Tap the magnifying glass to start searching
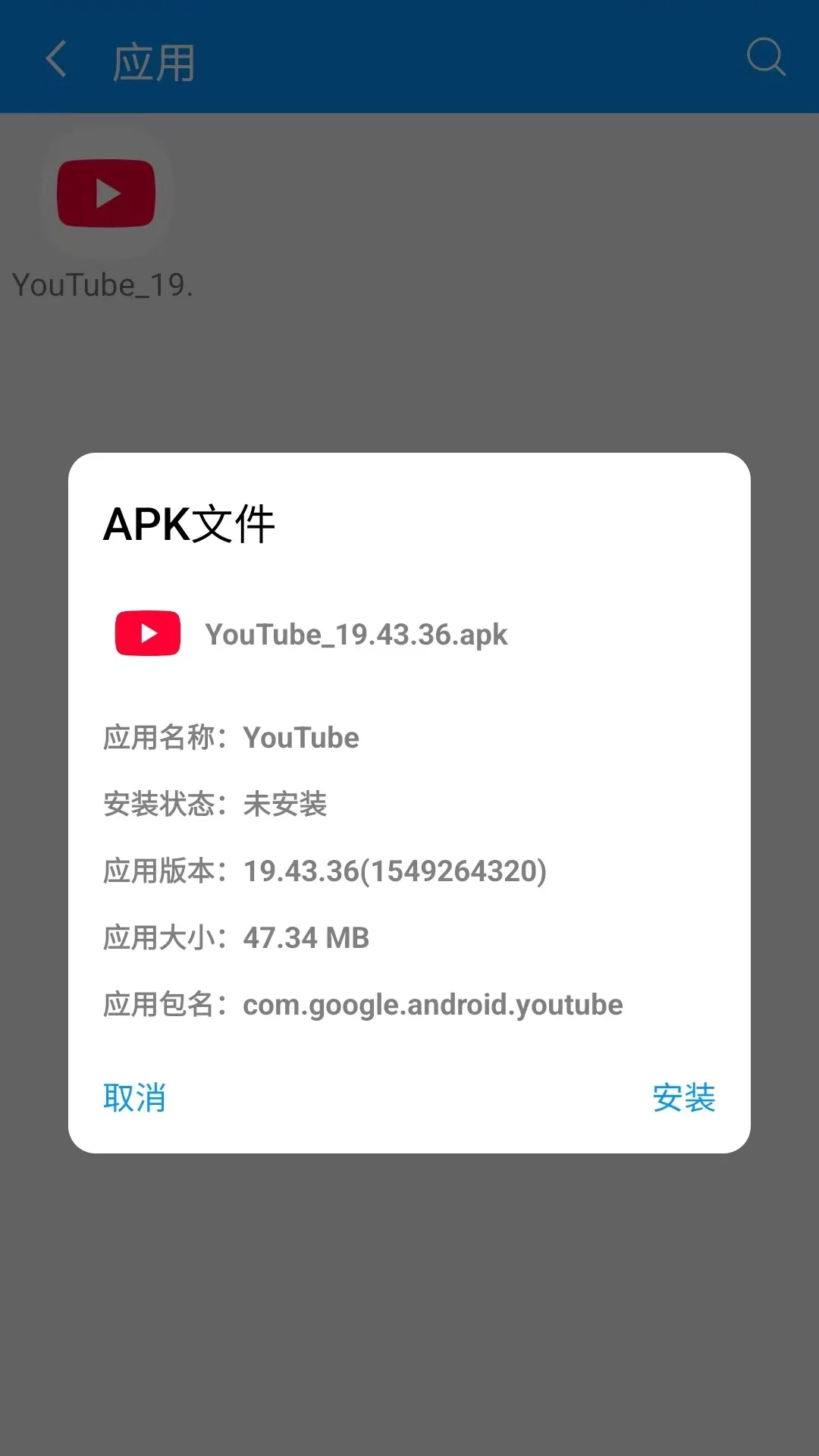819x1456 pixels. 767,58
